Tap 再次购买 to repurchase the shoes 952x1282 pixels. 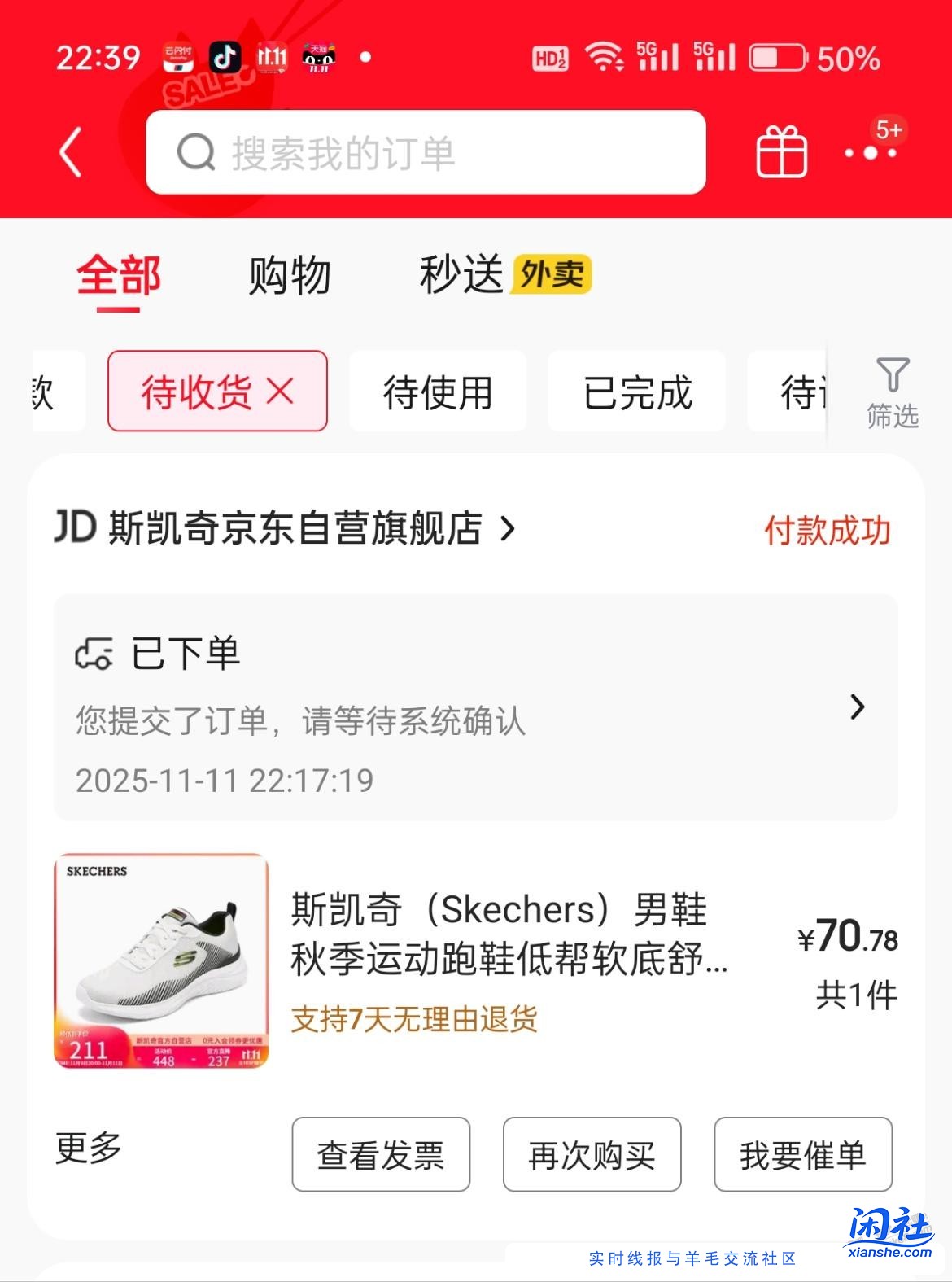point(592,1153)
